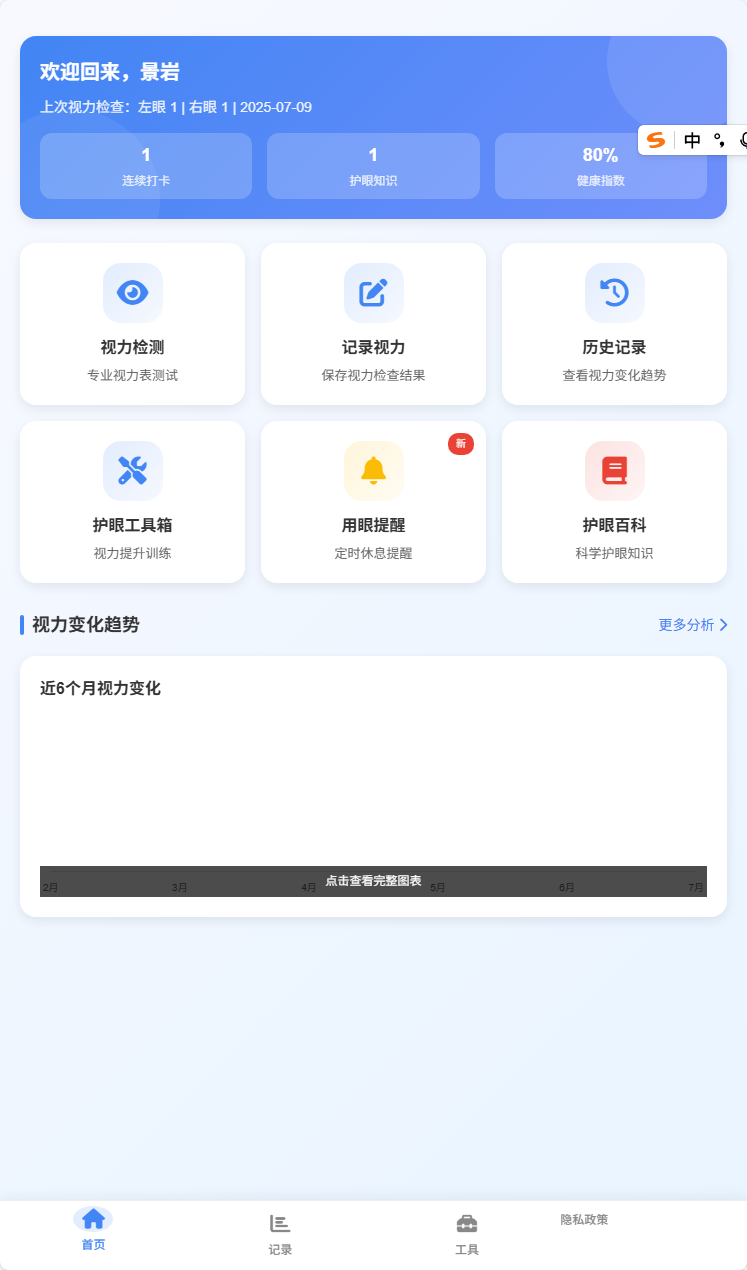
Task: Click the 近6个月视力变化 chart area
Action: (x=373, y=770)
